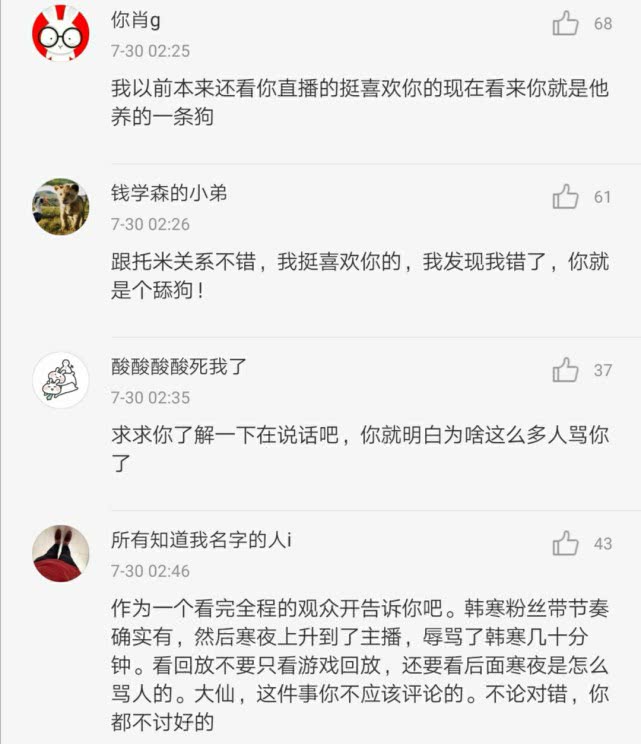Image resolution: width=641 pixels, height=744 pixels.
Task: Like the comment by 酸酸酸酸死我了
Action: click(566, 370)
